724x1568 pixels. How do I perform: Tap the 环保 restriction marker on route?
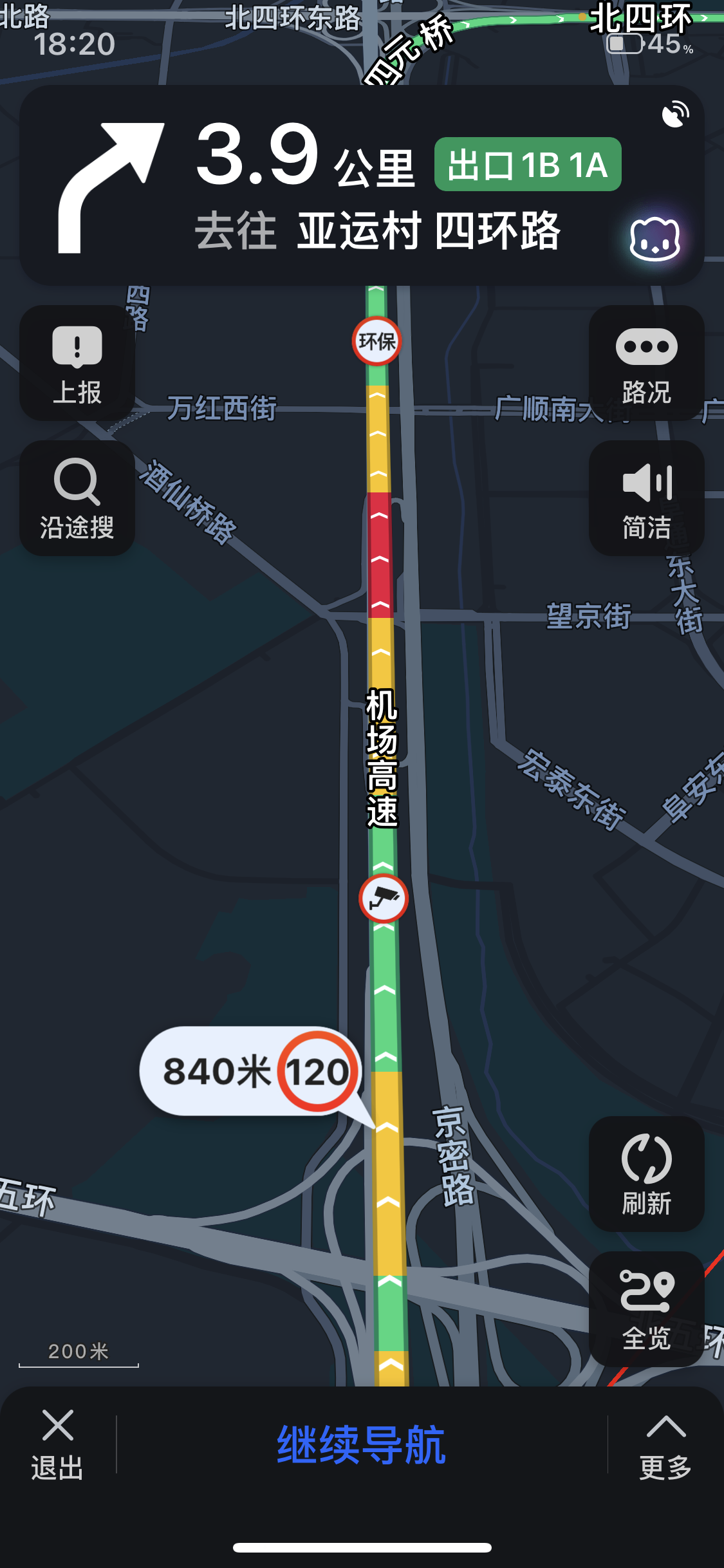point(376,341)
